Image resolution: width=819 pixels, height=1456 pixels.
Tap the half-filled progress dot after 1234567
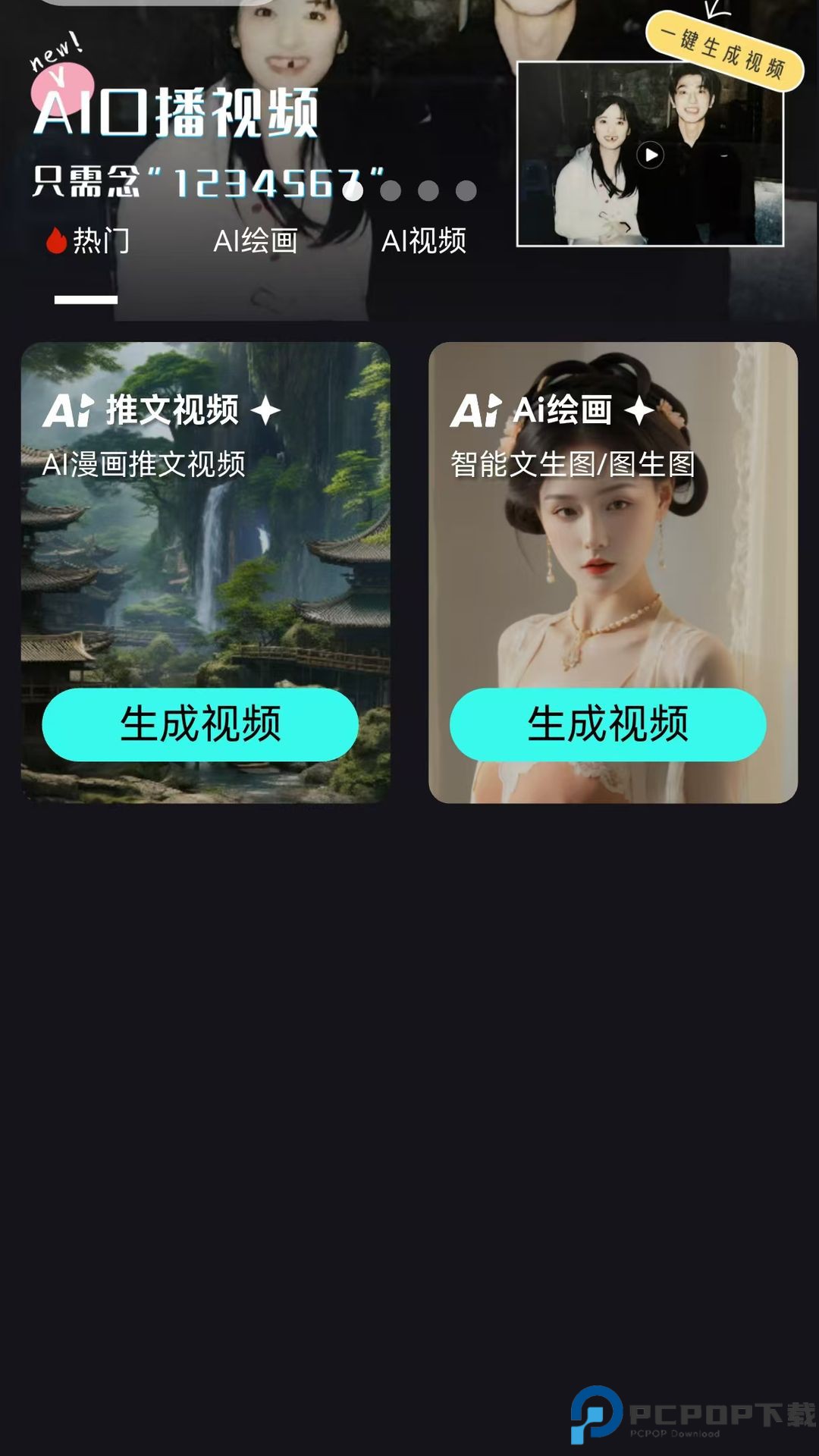pos(352,192)
